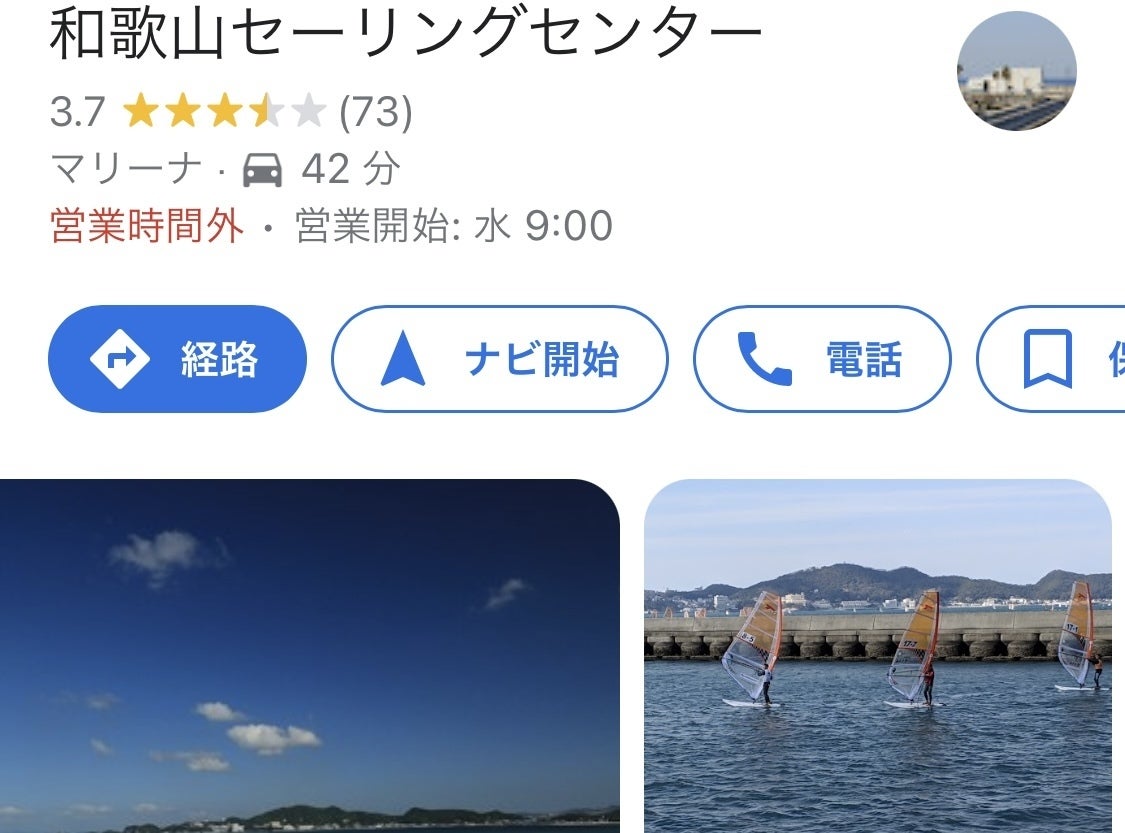
Task: Open the blue sky landscape photo
Action: (309, 655)
